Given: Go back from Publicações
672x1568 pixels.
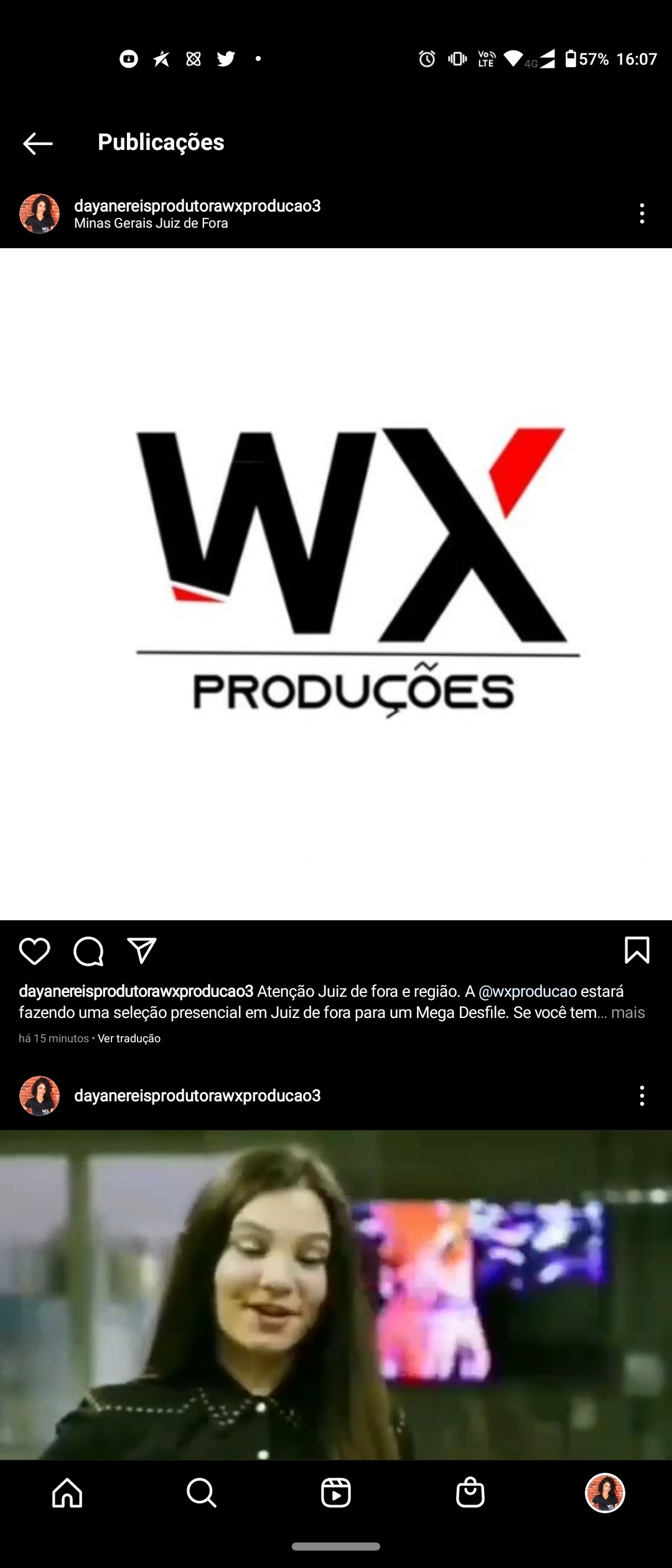Looking at the screenshot, I should (x=37, y=143).
